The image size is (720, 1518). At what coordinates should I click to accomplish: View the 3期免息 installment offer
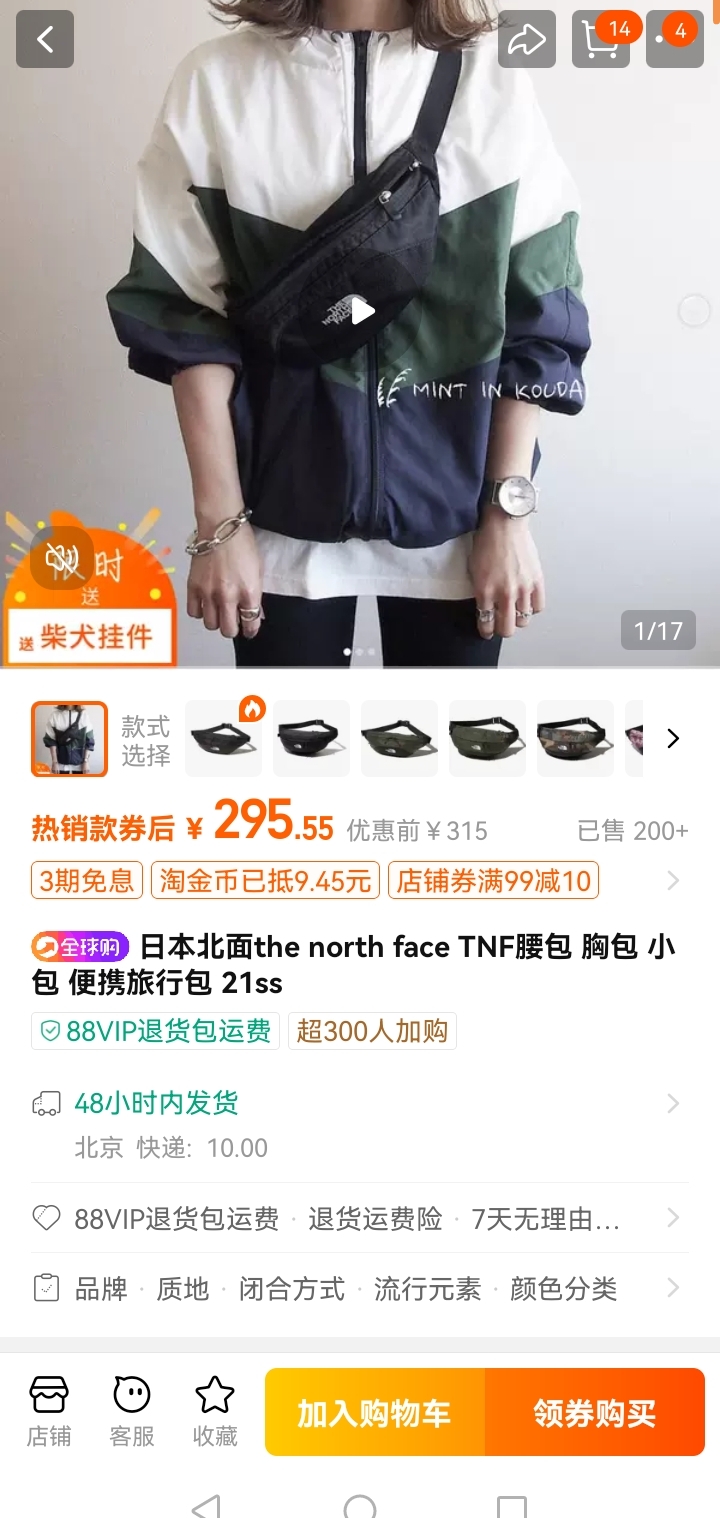(x=87, y=881)
